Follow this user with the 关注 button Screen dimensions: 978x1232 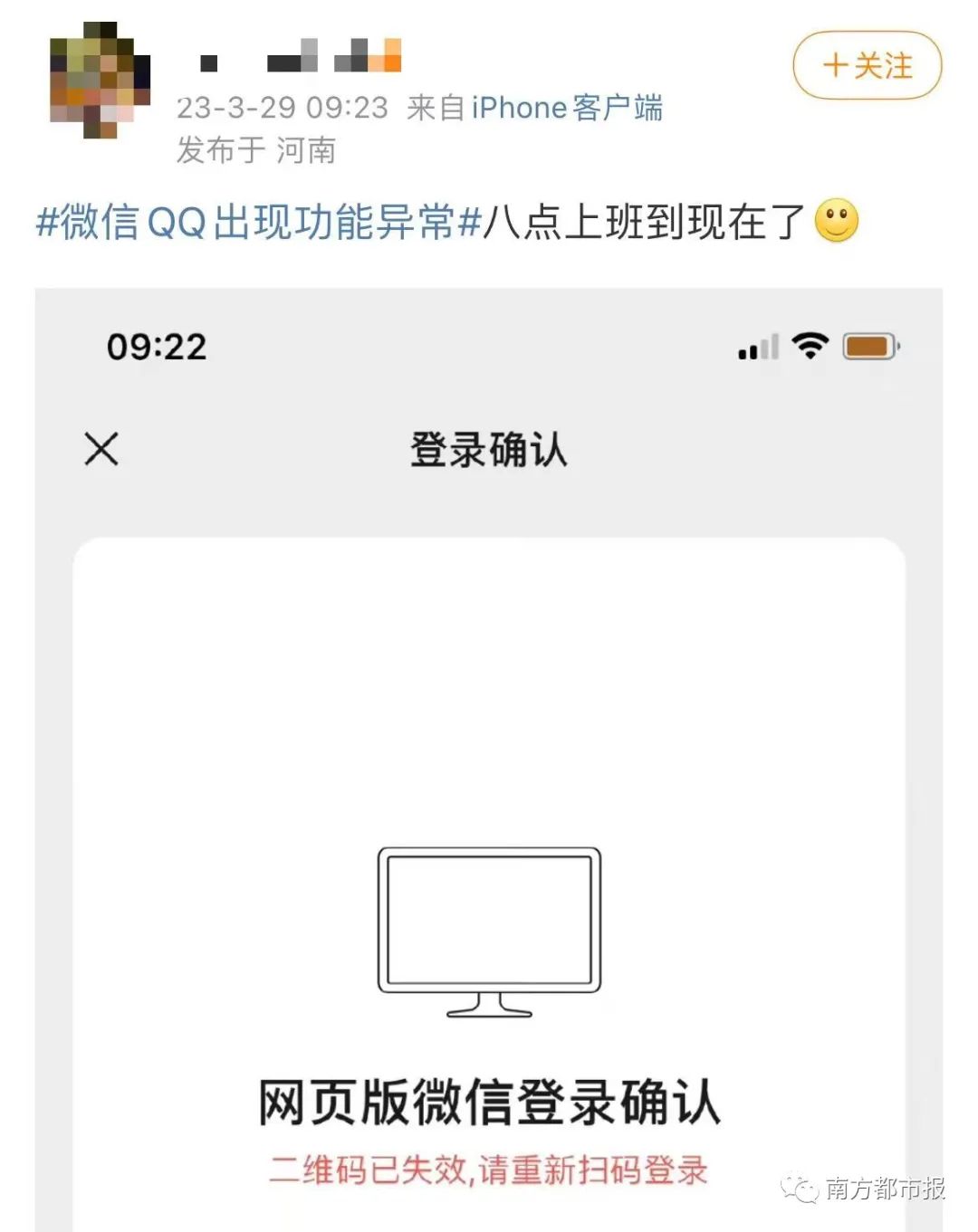point(867,66)
